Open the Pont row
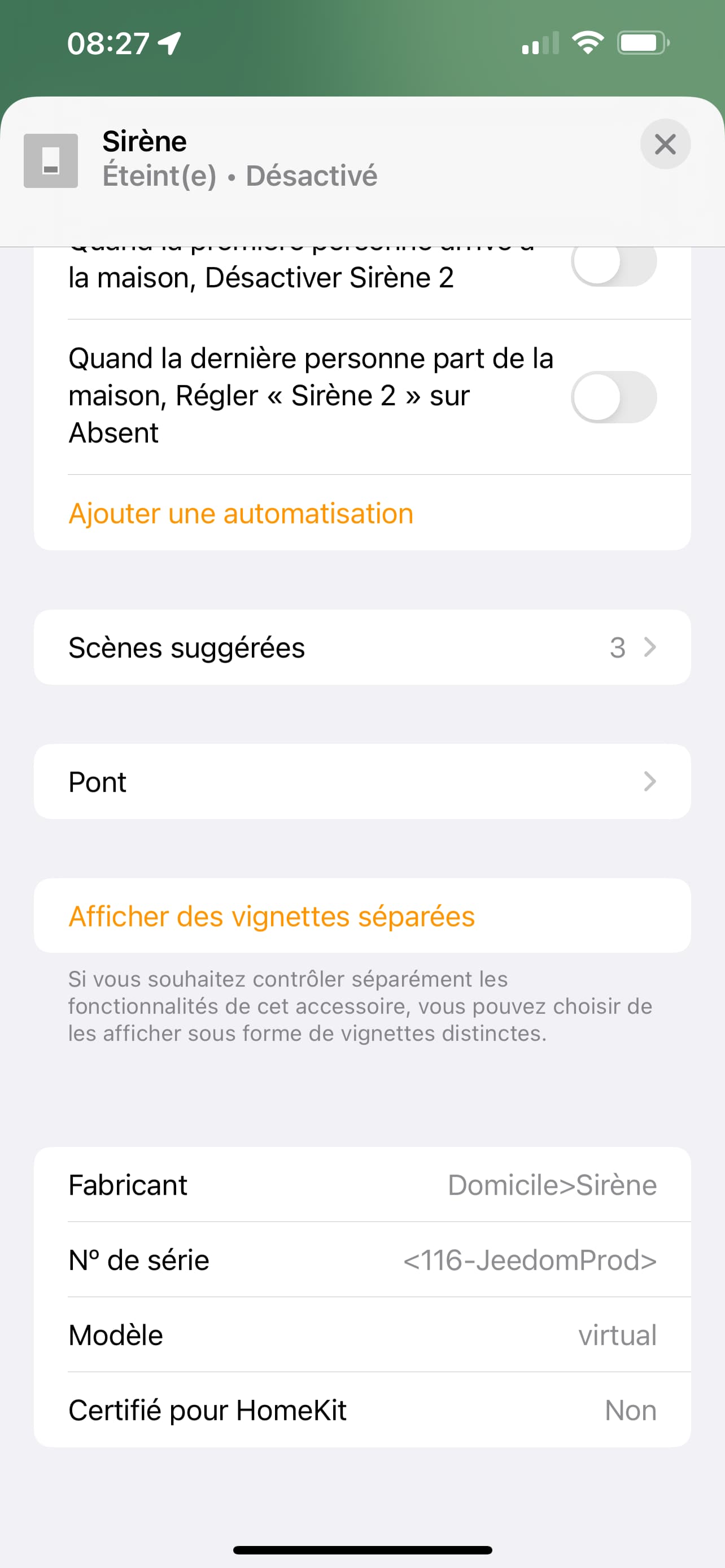Viewport: 725px width, 1568px height. click(x=362, y=782)
